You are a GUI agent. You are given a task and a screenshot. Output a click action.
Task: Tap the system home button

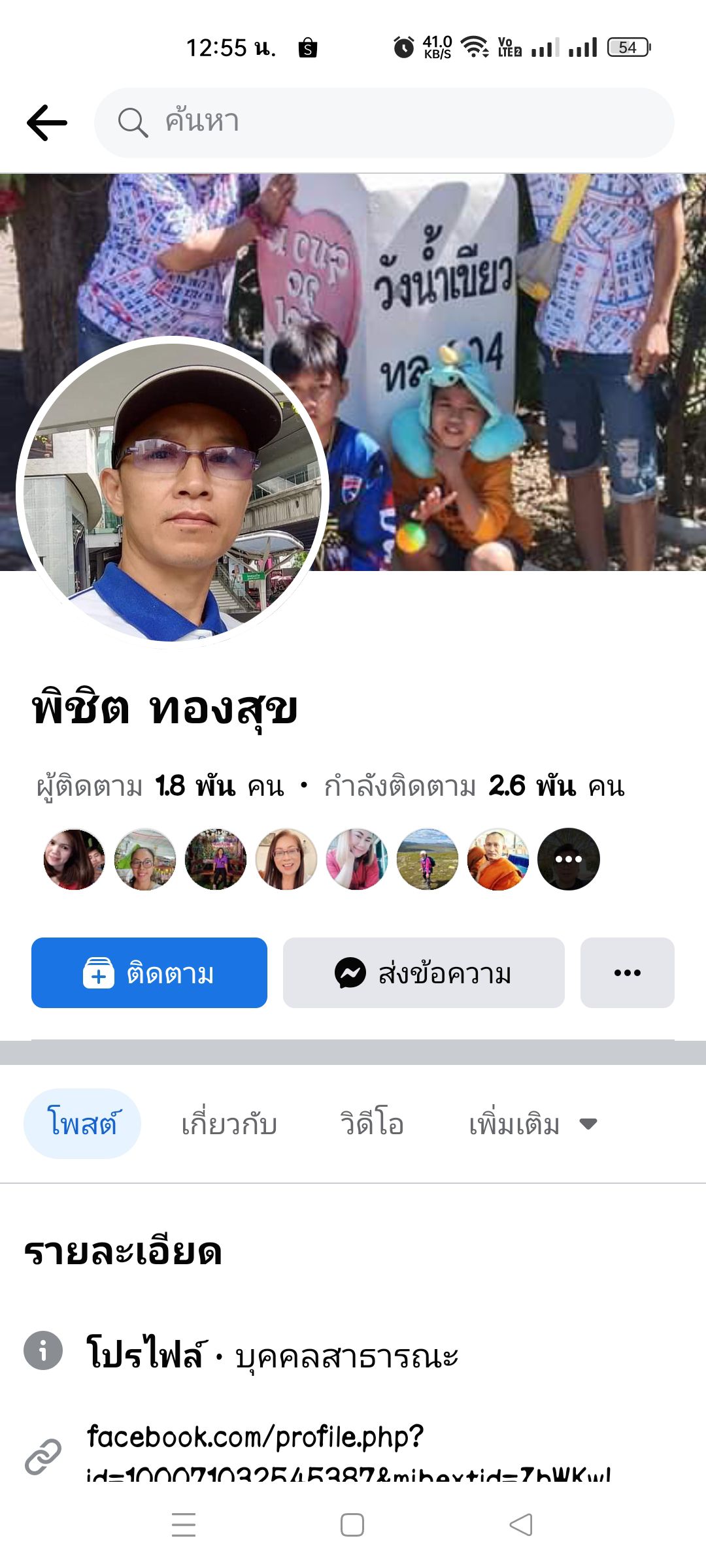click(352, 1525)
